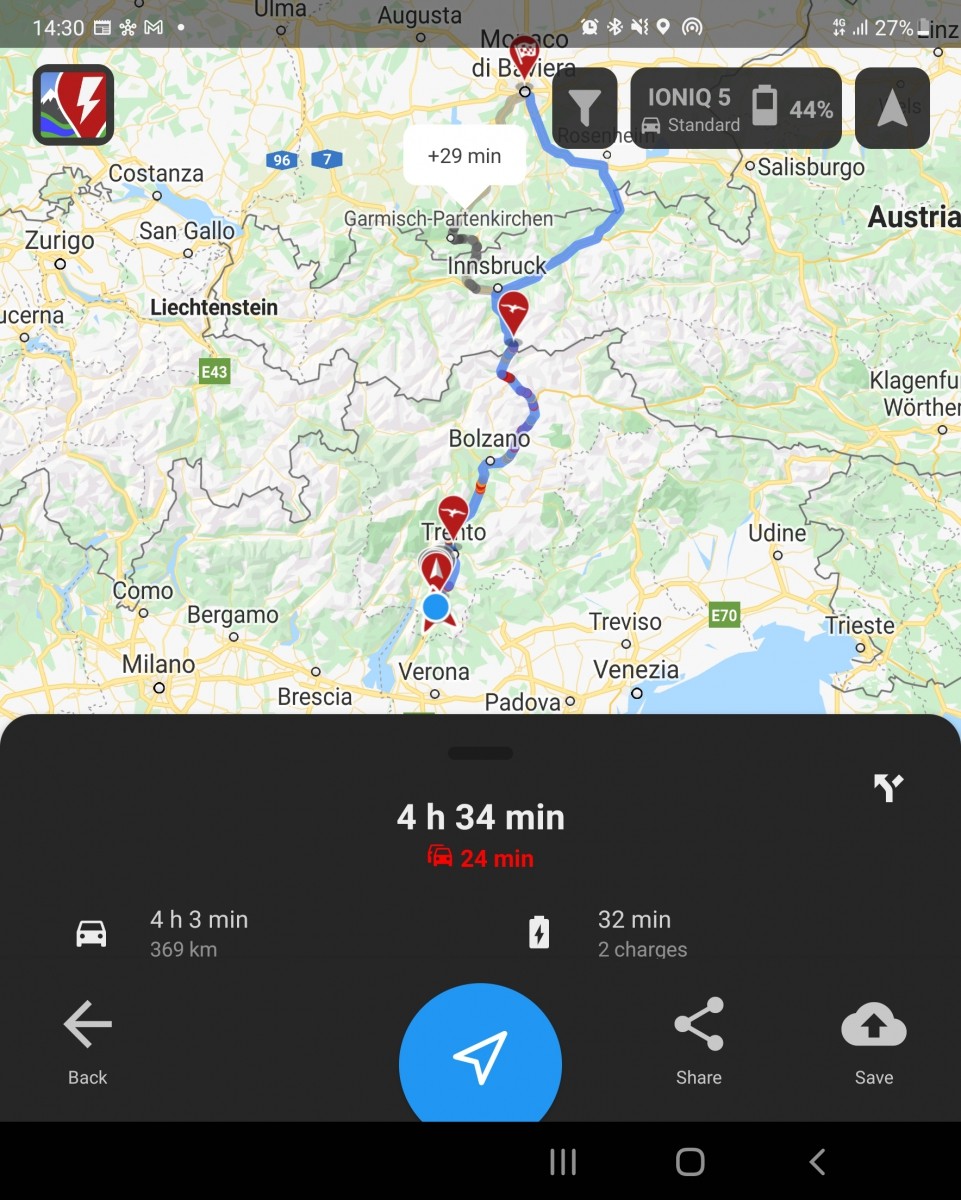This screenshot has width=961, height=1200.
Task: Show alternative routes icon
Action: click(888, 788)
